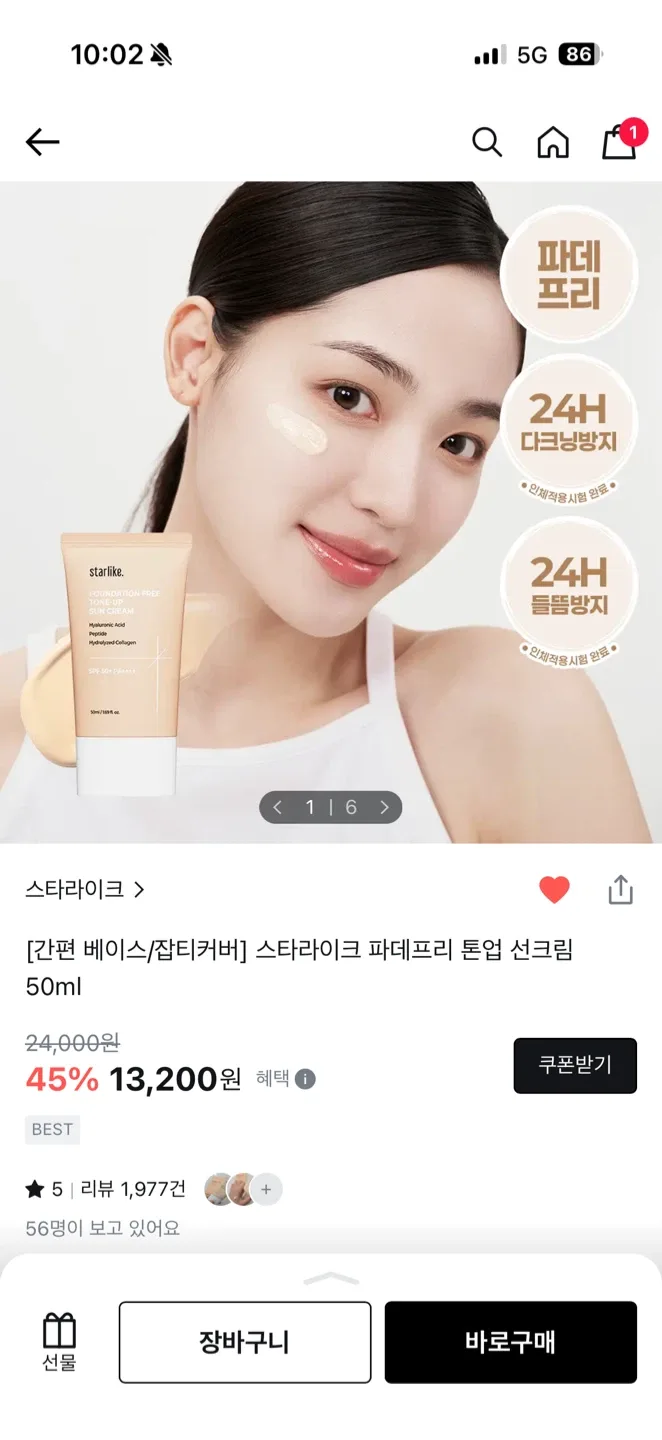Open the 스타라이크 brand page
Viewport: 662px width, 1440px height.
coord(85,889)
